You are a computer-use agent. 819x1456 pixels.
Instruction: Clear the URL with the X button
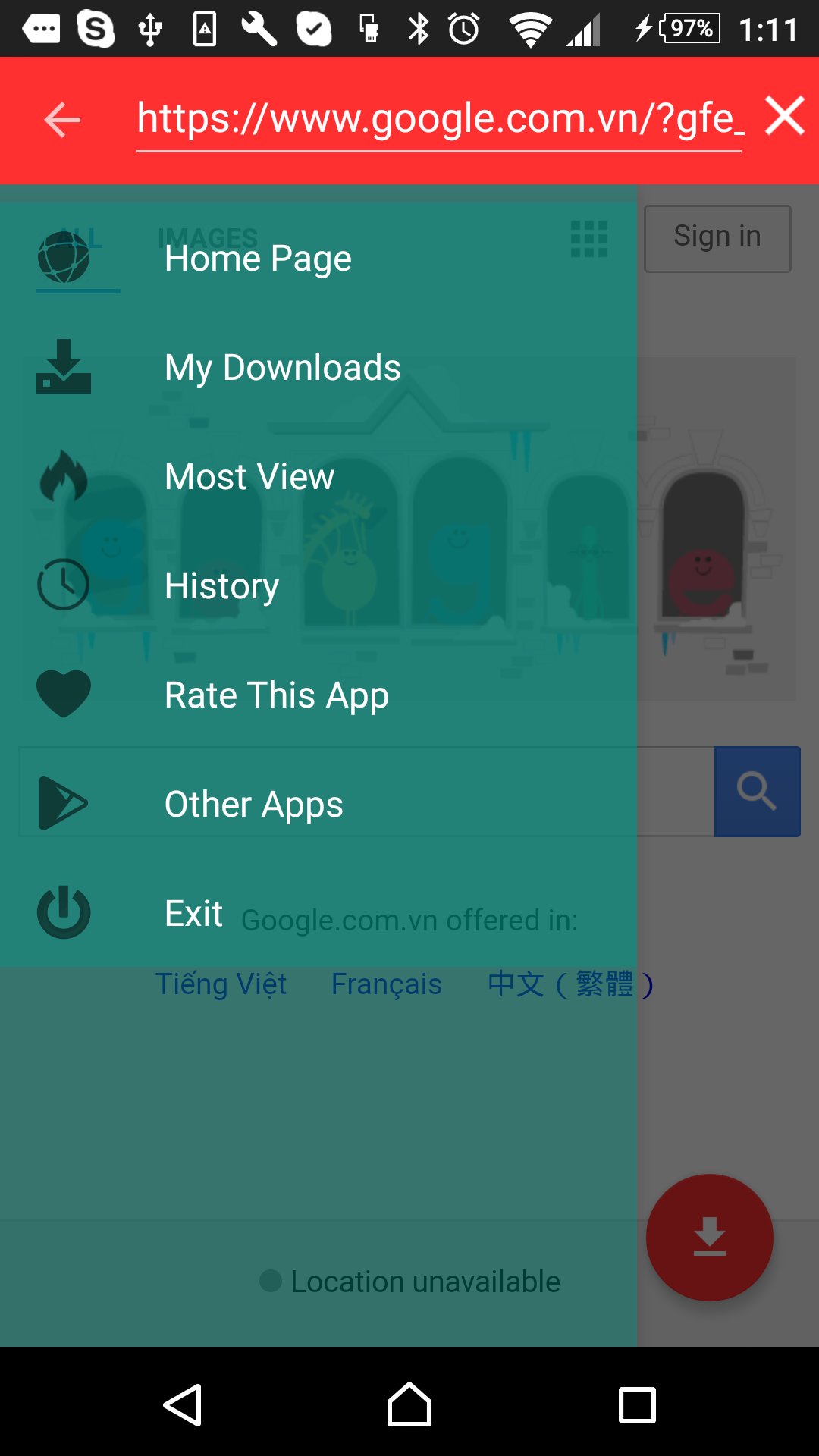click(785, 115)
